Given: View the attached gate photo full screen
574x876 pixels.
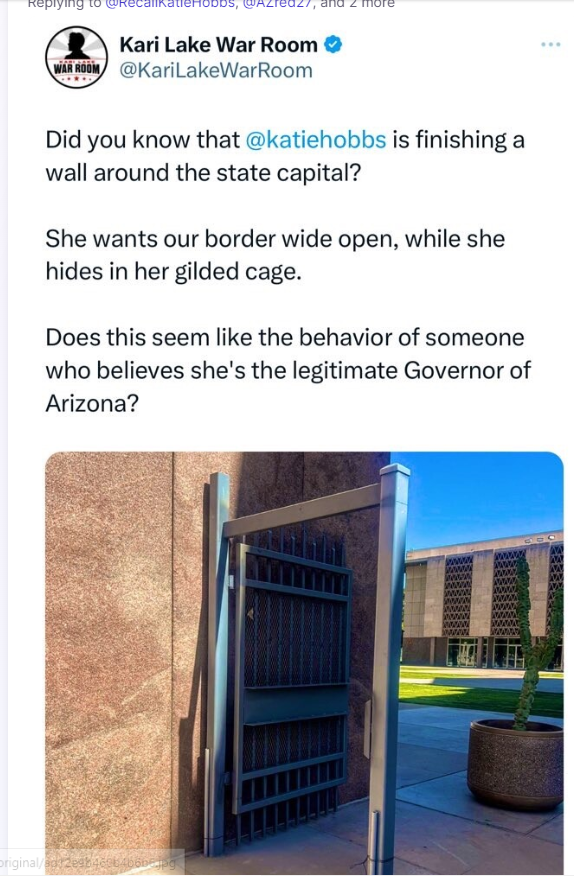Looking at the screenshot, I should [x=304, y=663].
